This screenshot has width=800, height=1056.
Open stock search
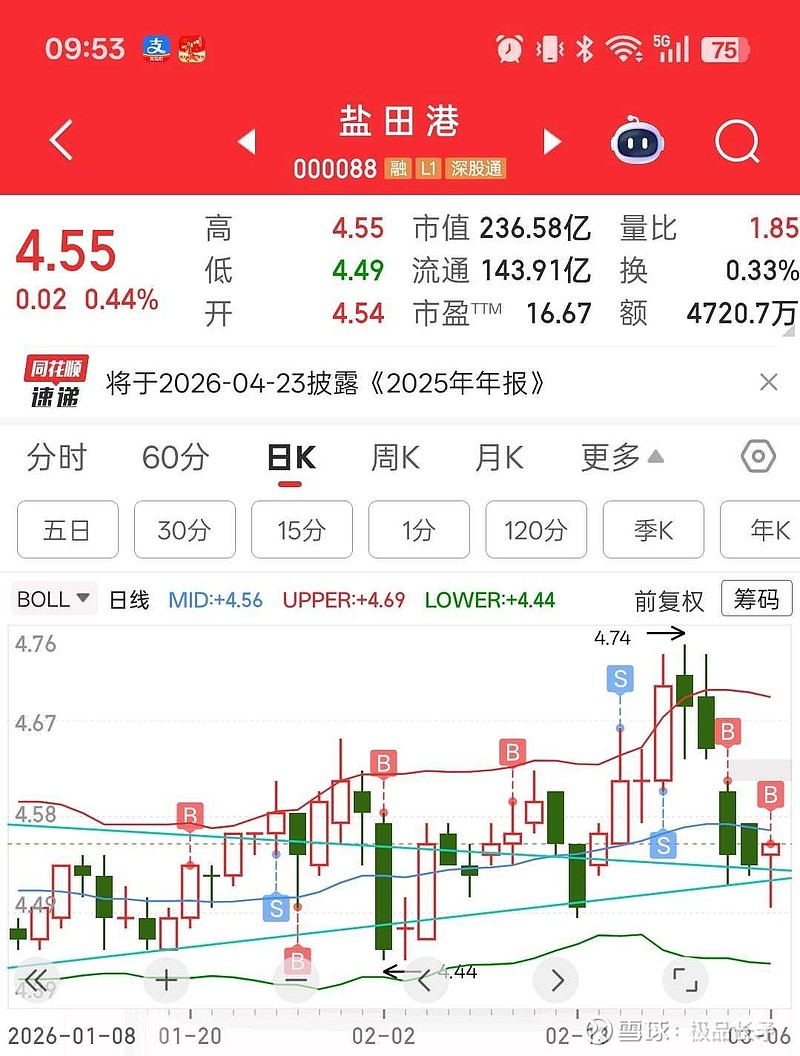(x=737, y=142)
